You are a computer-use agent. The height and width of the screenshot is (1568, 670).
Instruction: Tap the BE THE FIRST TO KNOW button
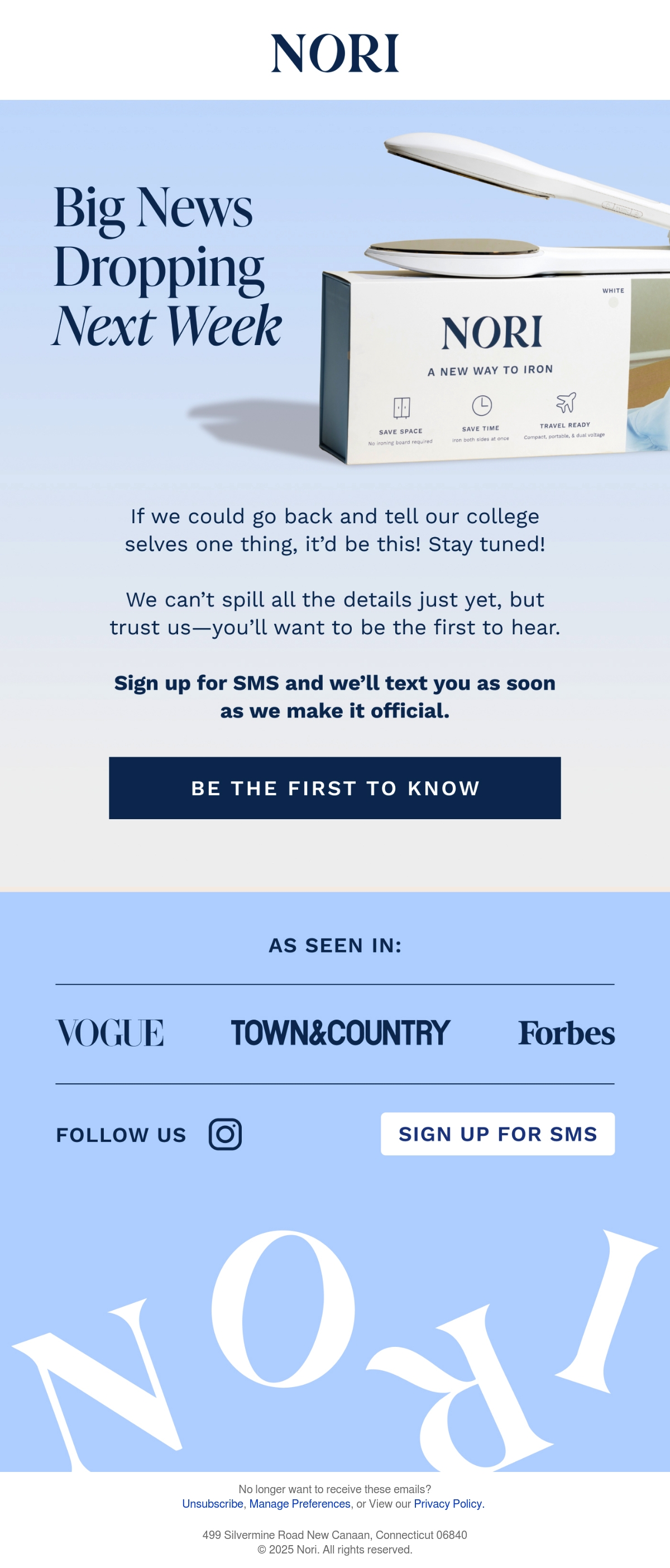pyautogui.click(x=334, y=788)
